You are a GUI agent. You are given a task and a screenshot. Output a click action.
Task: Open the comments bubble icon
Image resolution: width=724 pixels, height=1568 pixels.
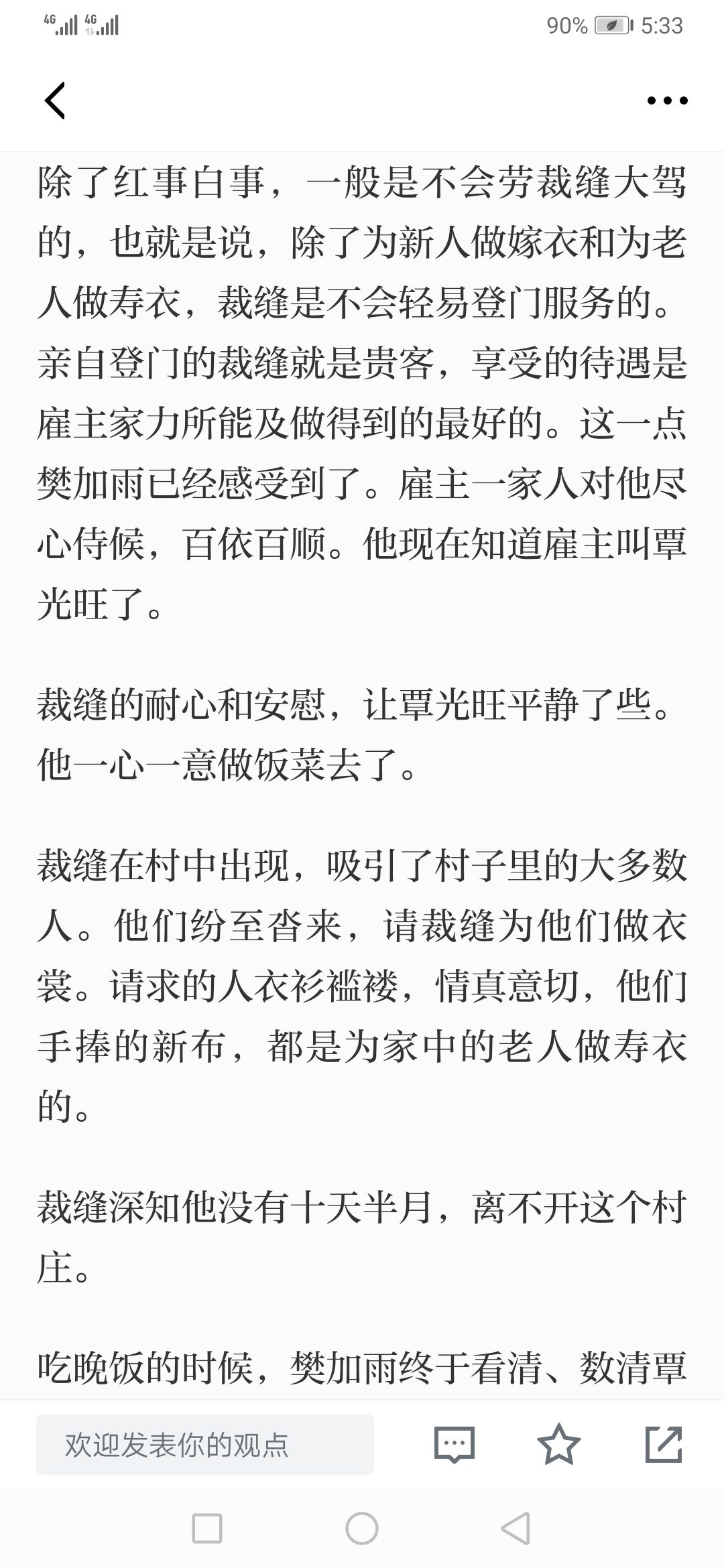[x=455, y=1445]
